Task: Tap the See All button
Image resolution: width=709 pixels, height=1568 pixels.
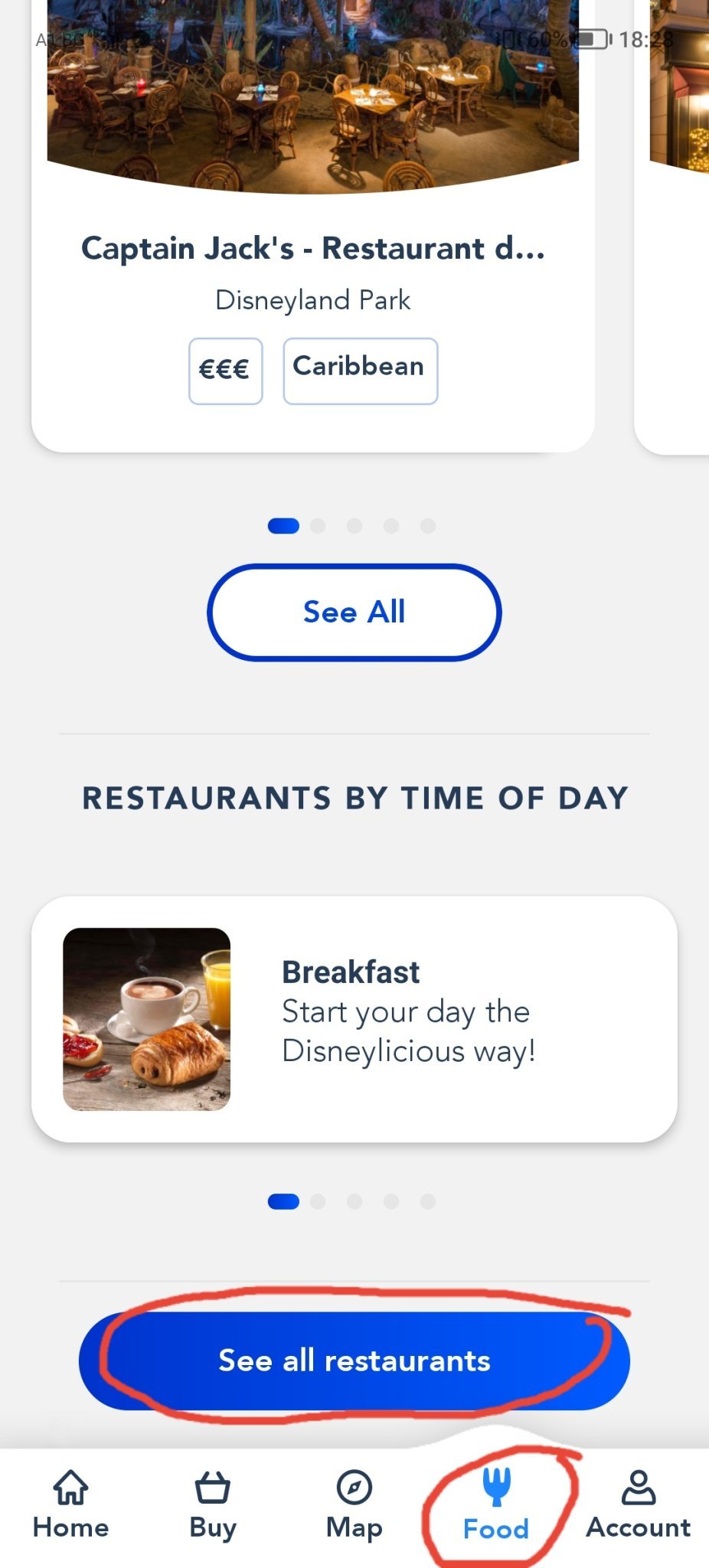Action: click(354, 612)
